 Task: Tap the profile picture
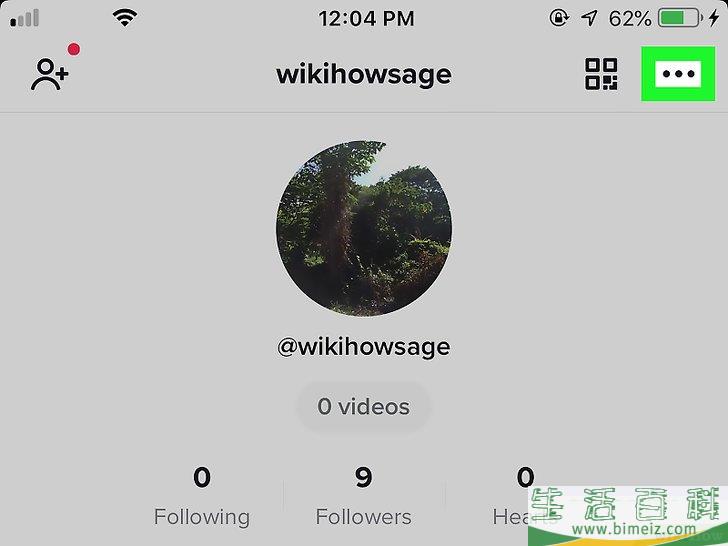click(363, 228)
